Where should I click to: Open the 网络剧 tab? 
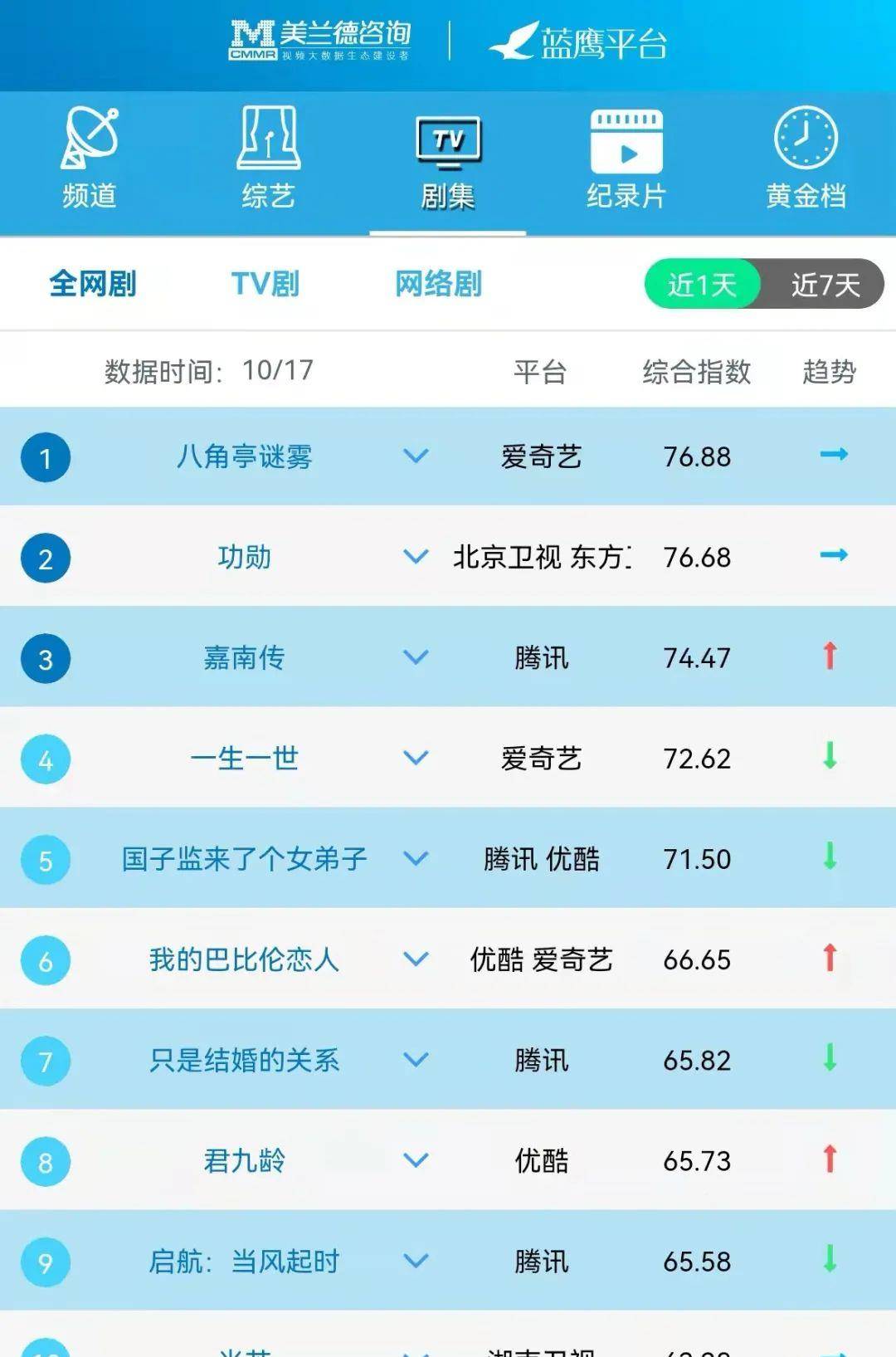click(440, 285)
